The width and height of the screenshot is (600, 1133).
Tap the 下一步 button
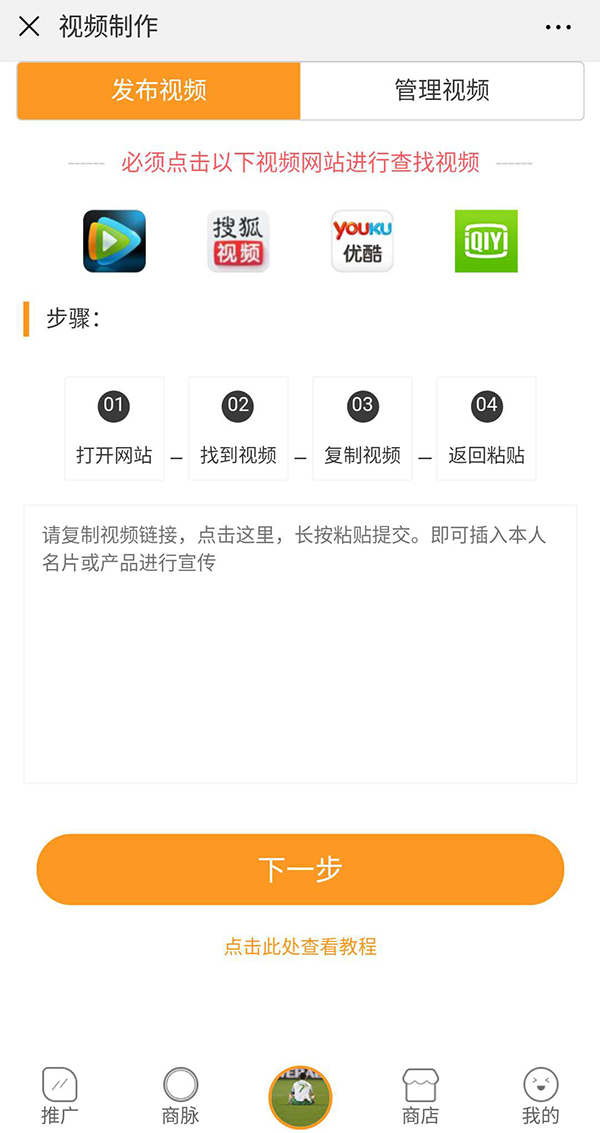[x=300, y=869]
